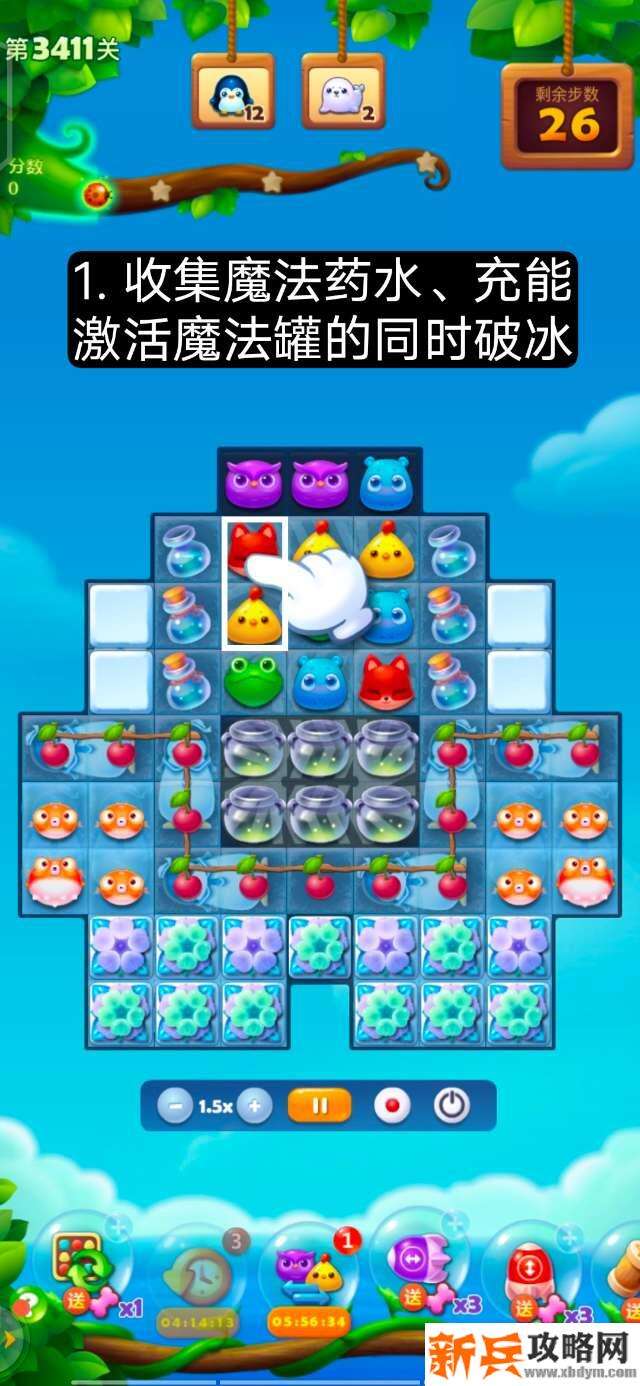Tap the highlighted red fox tile
Viewport: 640px width, 1386px height.
254,548
